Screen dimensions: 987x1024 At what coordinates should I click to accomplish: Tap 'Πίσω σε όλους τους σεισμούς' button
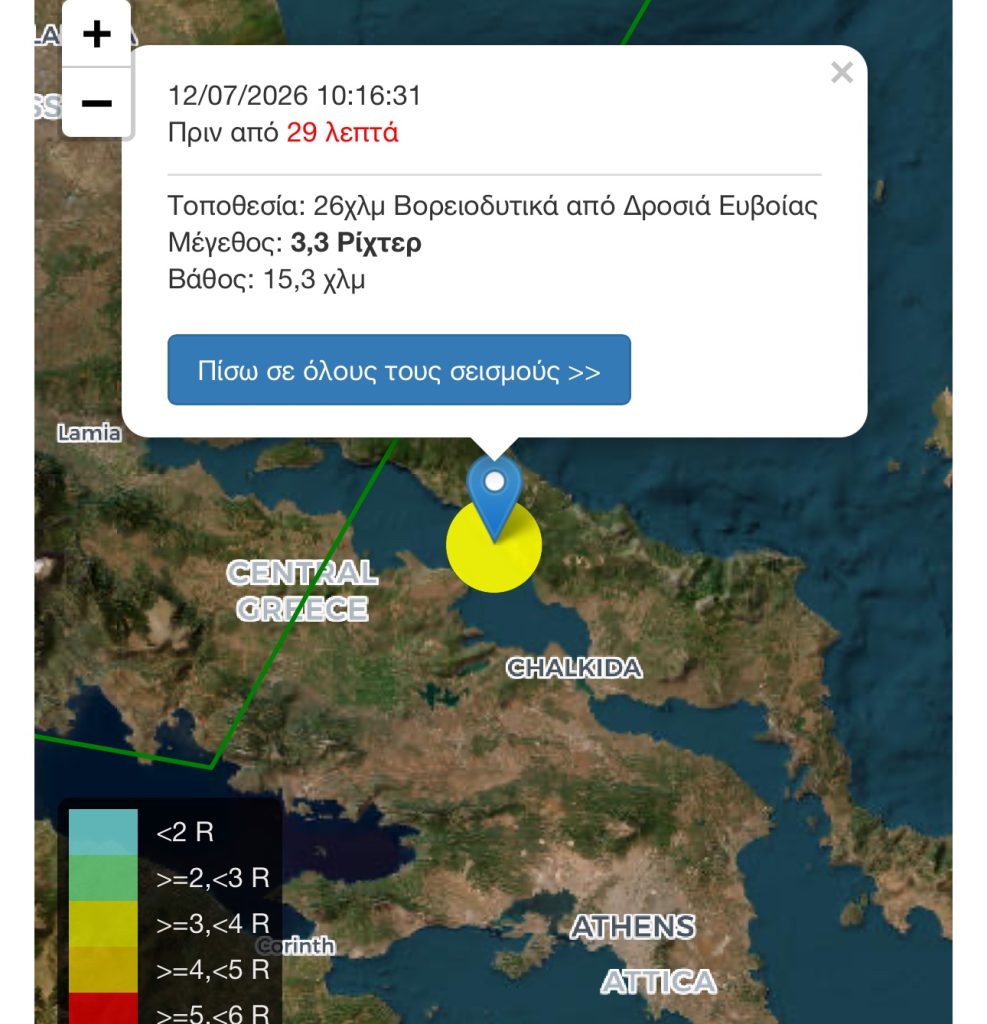[399, 370]
